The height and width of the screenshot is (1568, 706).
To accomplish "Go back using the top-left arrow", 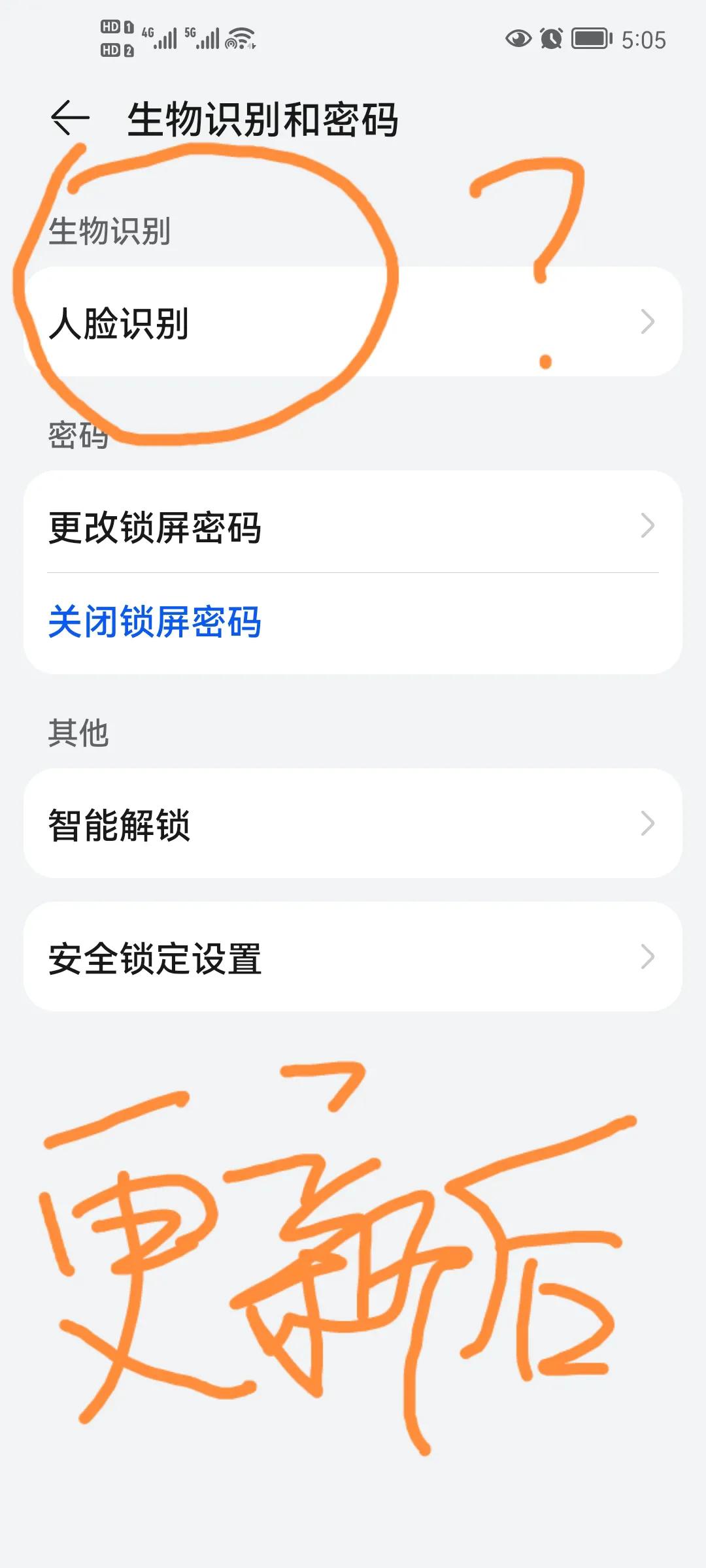I will pos(70,118).
